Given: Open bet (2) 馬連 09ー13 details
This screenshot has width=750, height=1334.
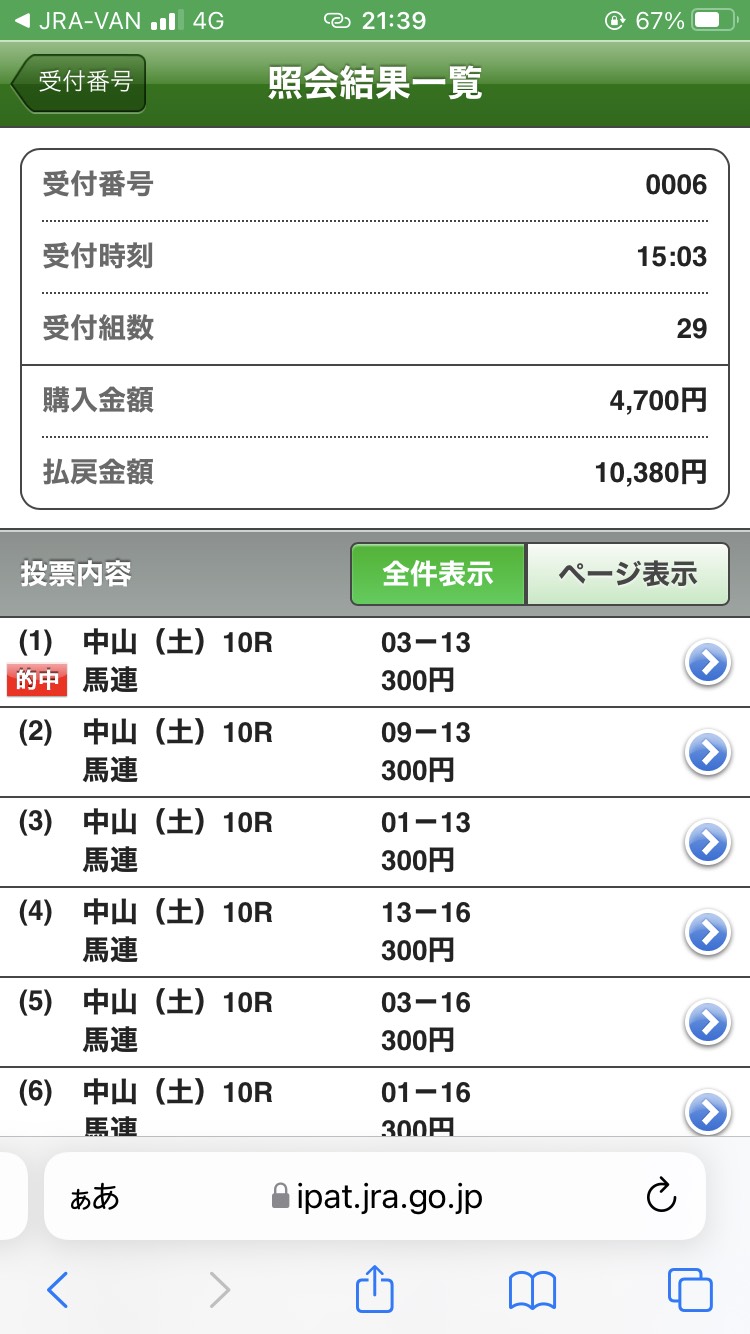Looking at the screenshot, I should coord(708,753).
